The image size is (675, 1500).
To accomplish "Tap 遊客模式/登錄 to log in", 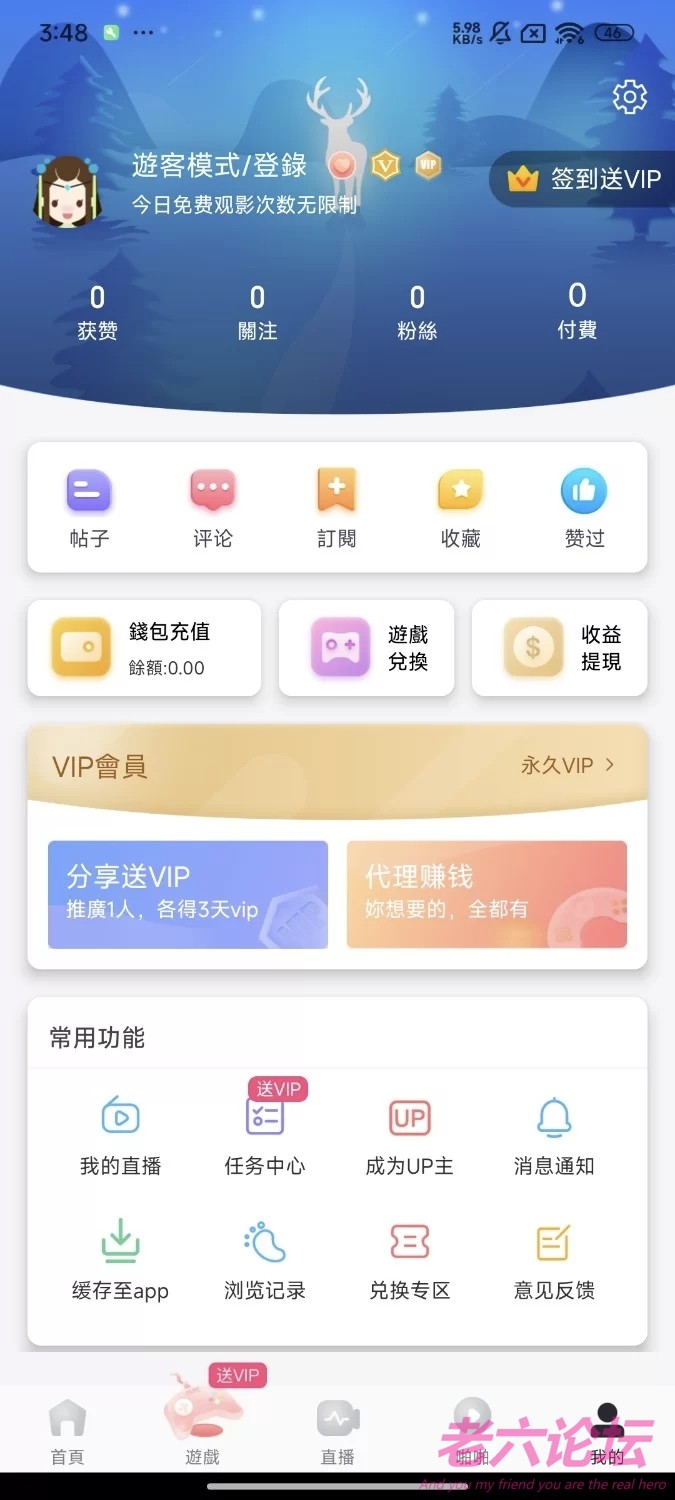I will pos(219,165).
